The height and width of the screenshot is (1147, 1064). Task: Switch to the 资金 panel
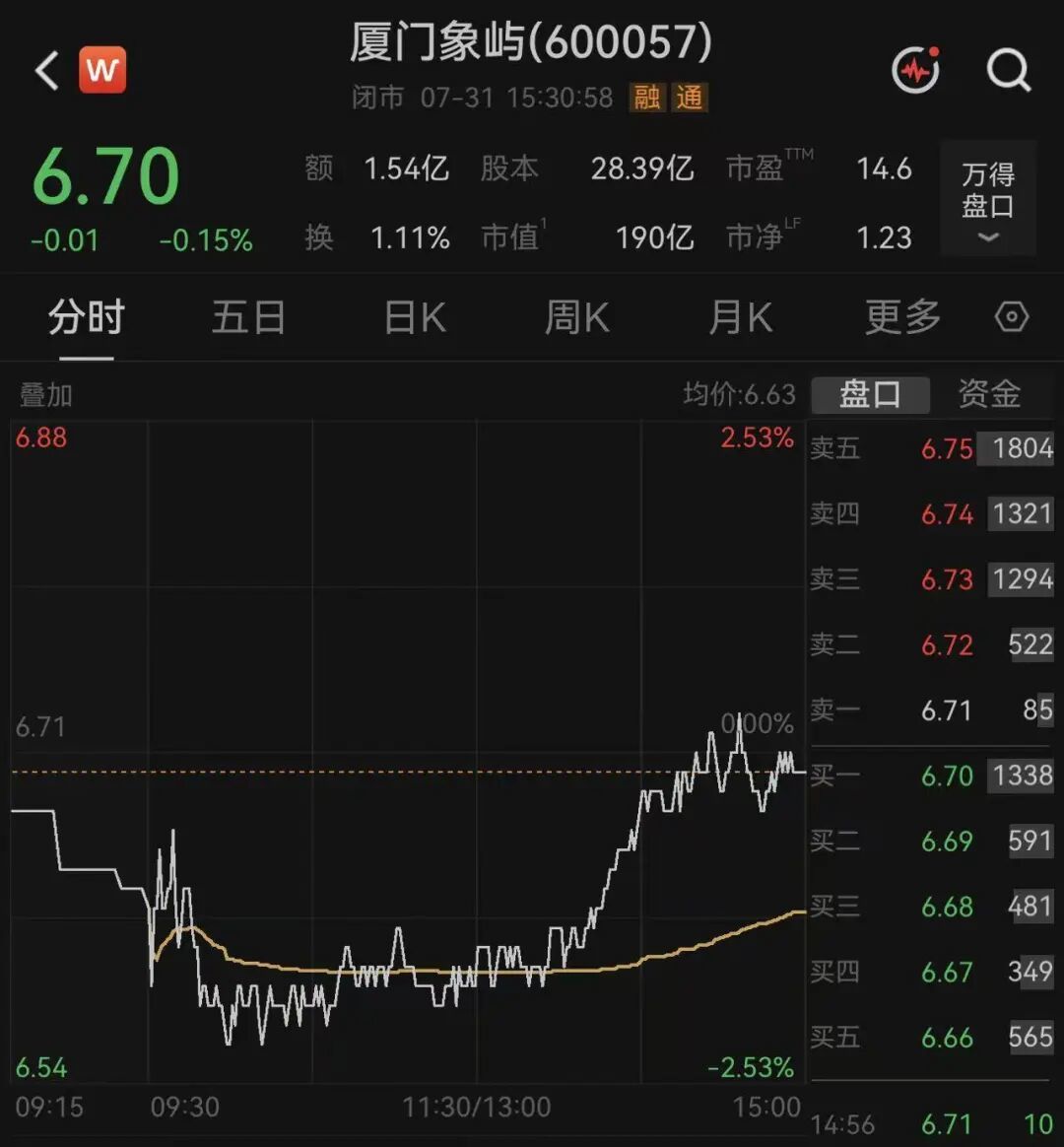tap(989, 394)
